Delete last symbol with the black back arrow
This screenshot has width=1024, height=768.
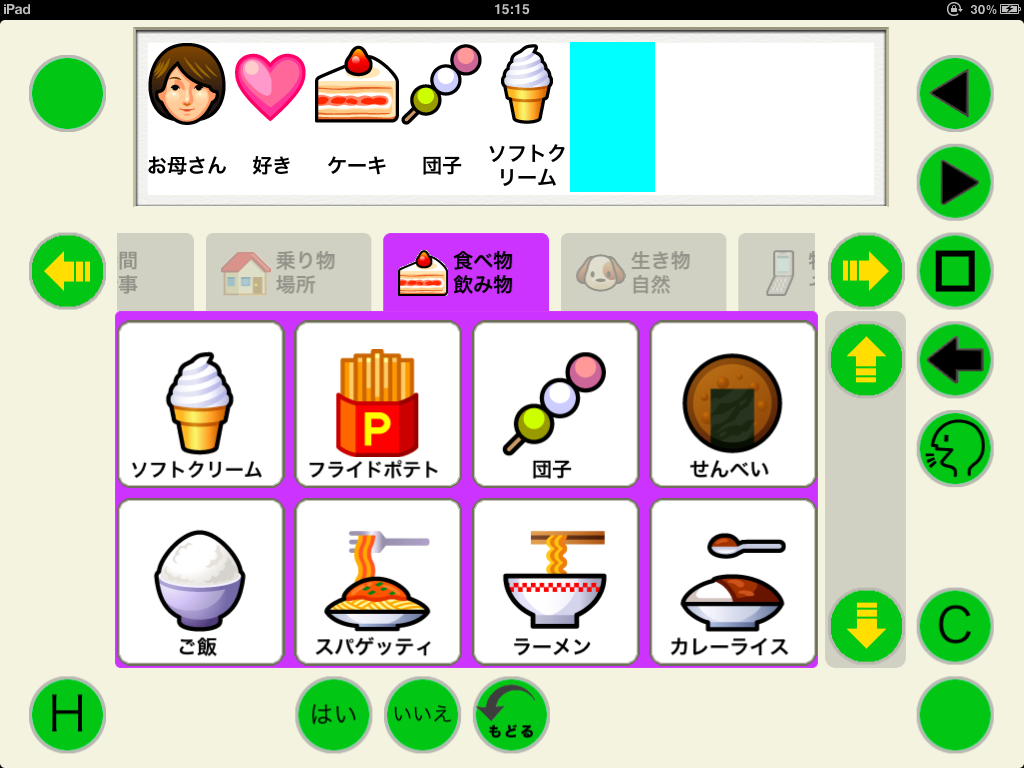(x=955, y=360)
